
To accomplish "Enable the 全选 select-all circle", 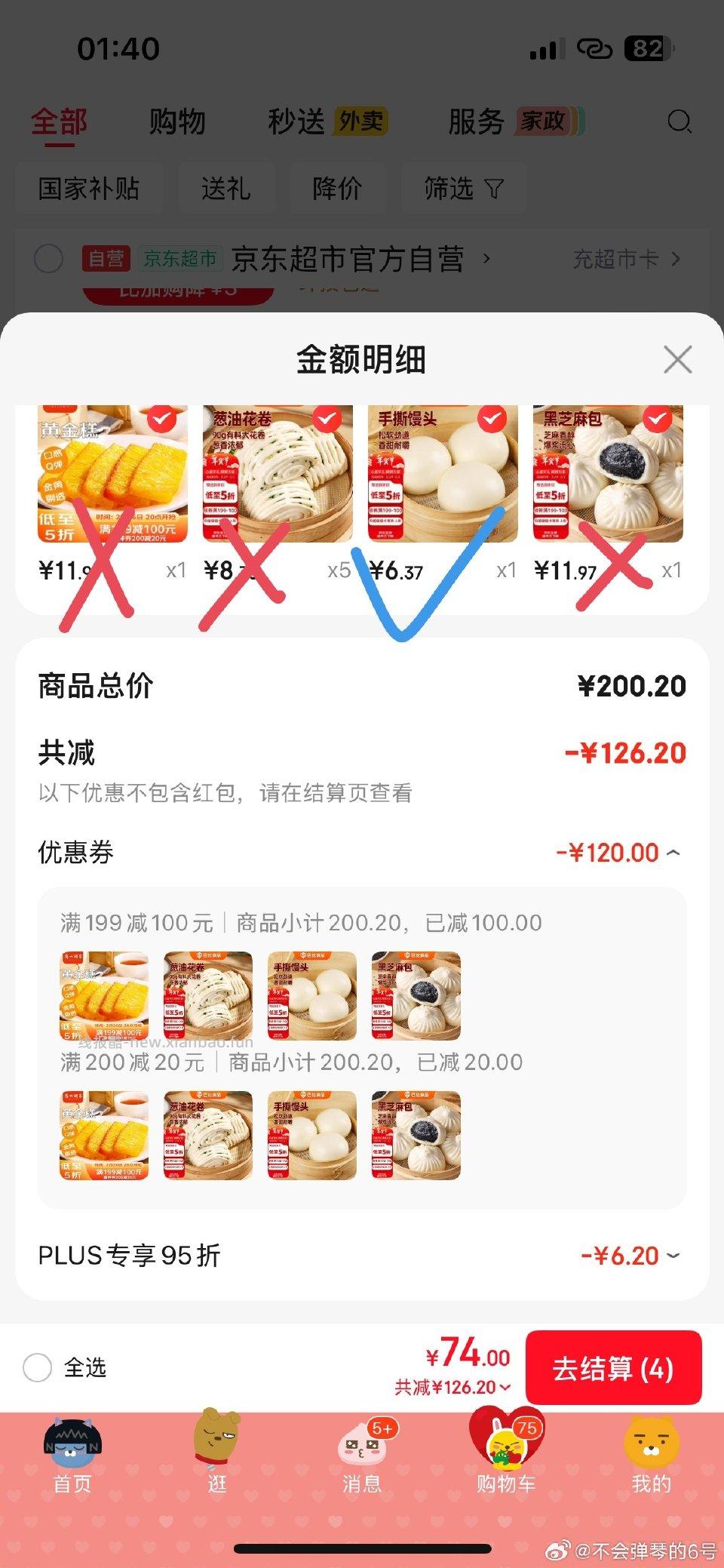I will (x=37, y=1367).
